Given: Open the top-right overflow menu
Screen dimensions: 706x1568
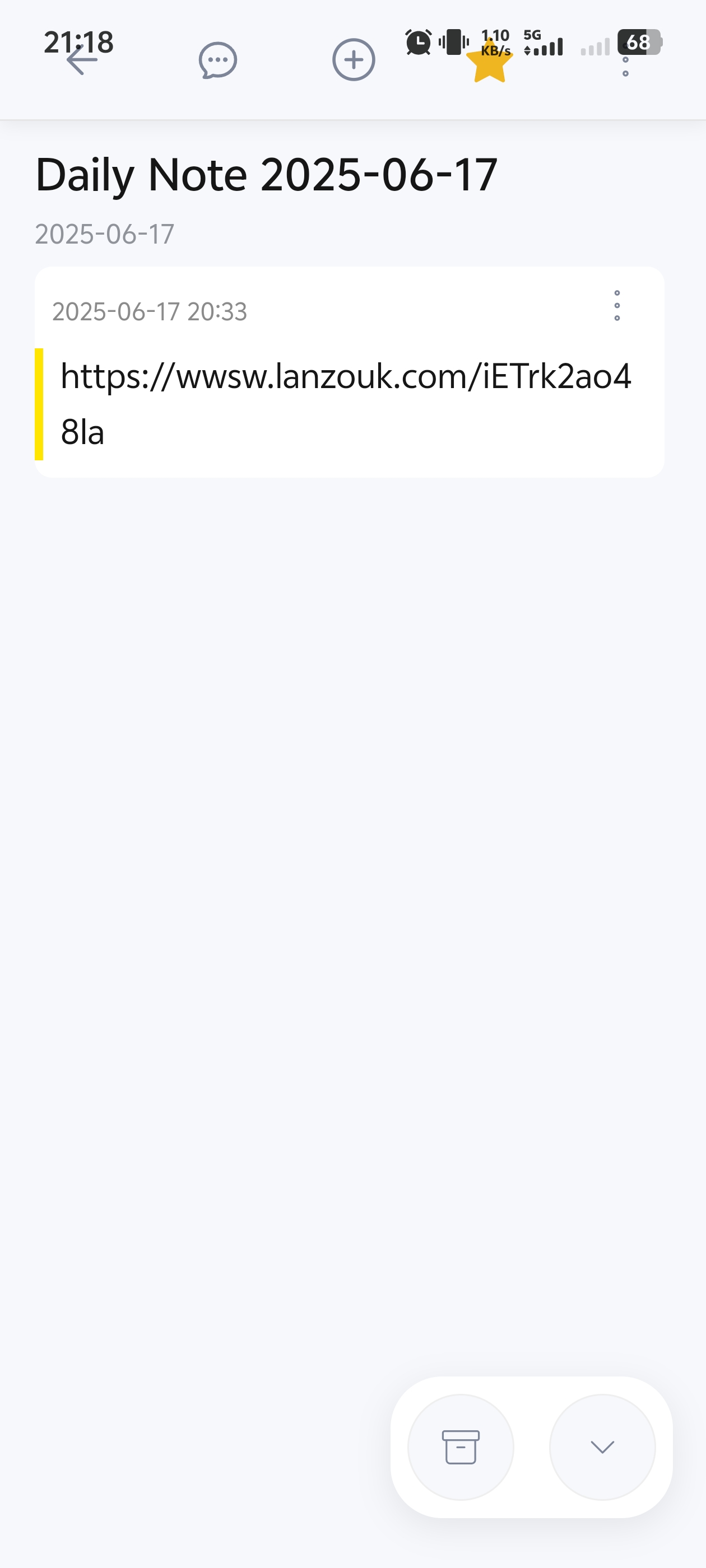Looking at the screenshot, I should point(625,60).
